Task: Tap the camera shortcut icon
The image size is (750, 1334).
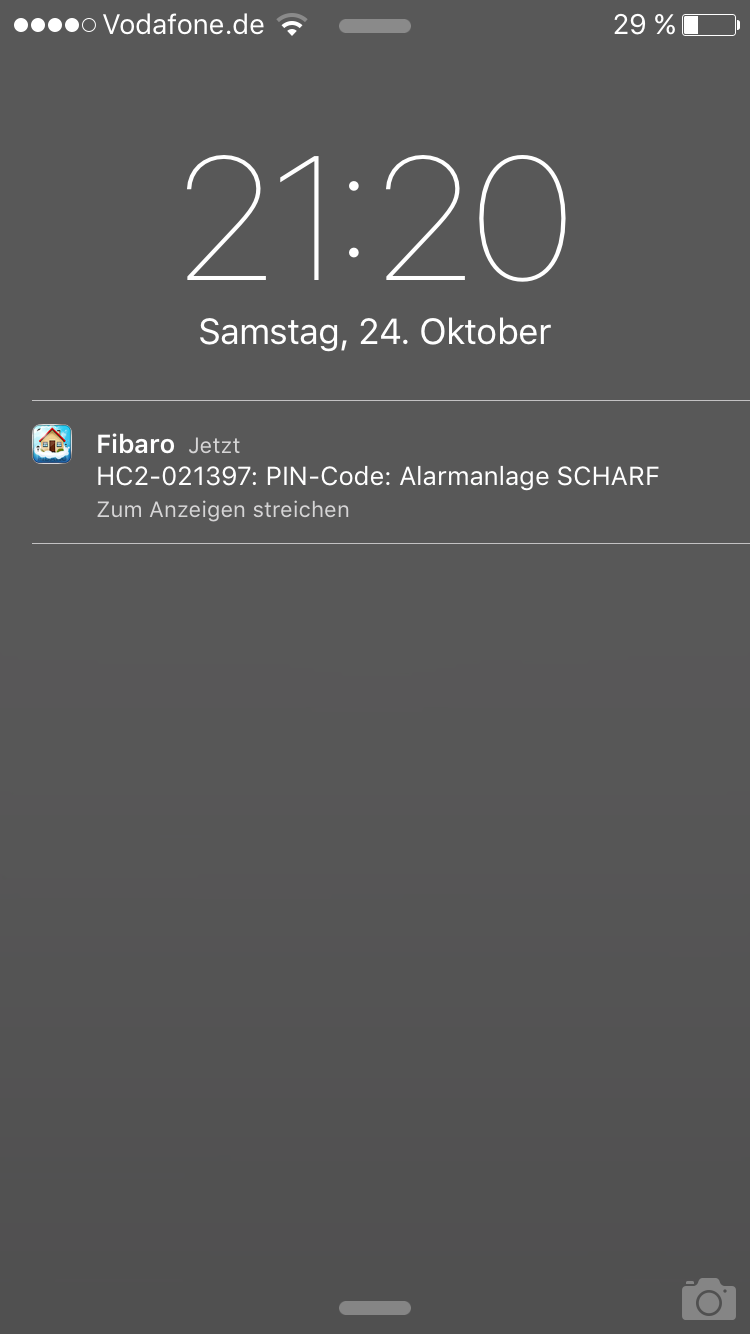Action: [x=708, y=1299]
